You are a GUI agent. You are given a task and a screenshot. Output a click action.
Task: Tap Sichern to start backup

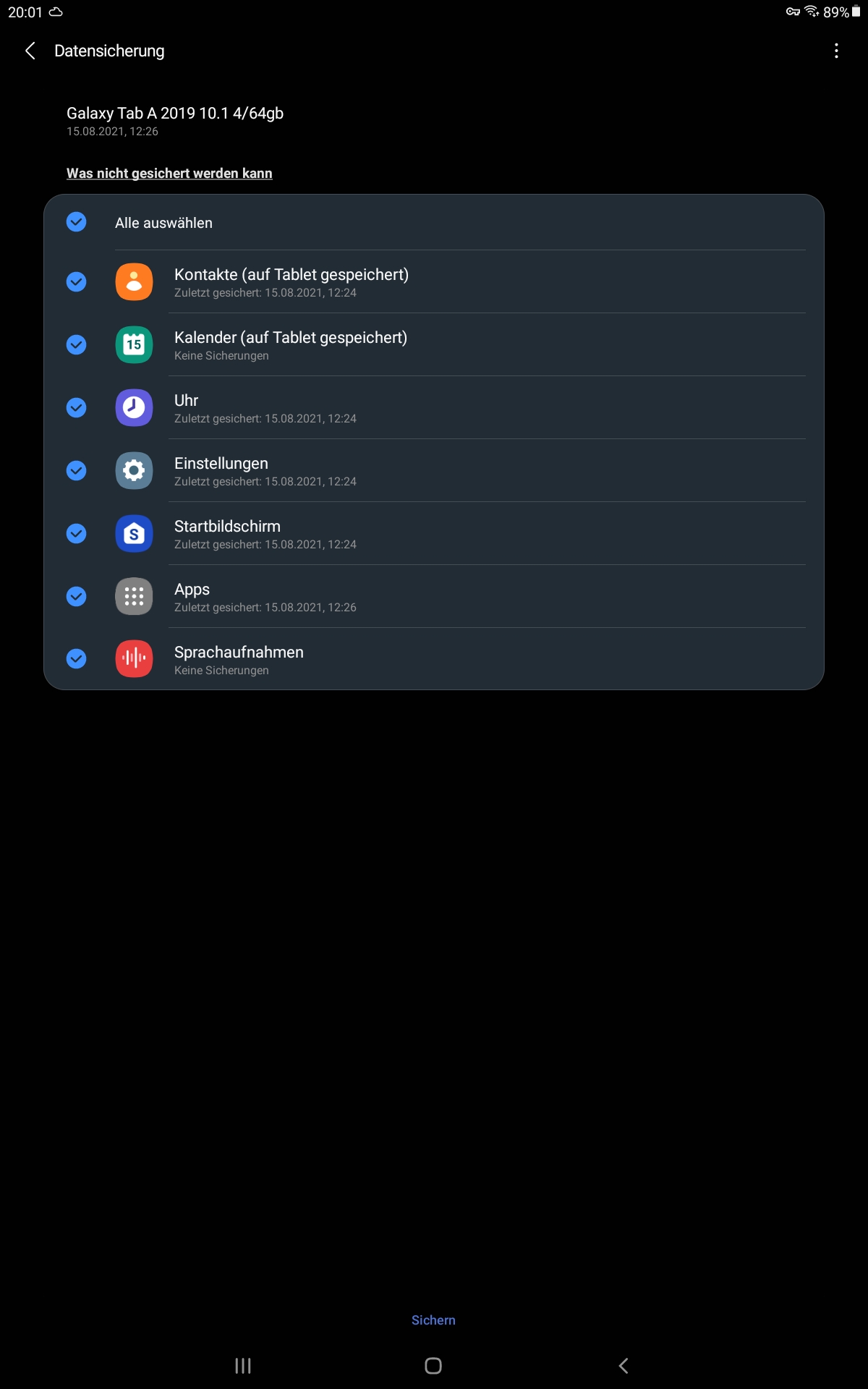[433, 1320]
